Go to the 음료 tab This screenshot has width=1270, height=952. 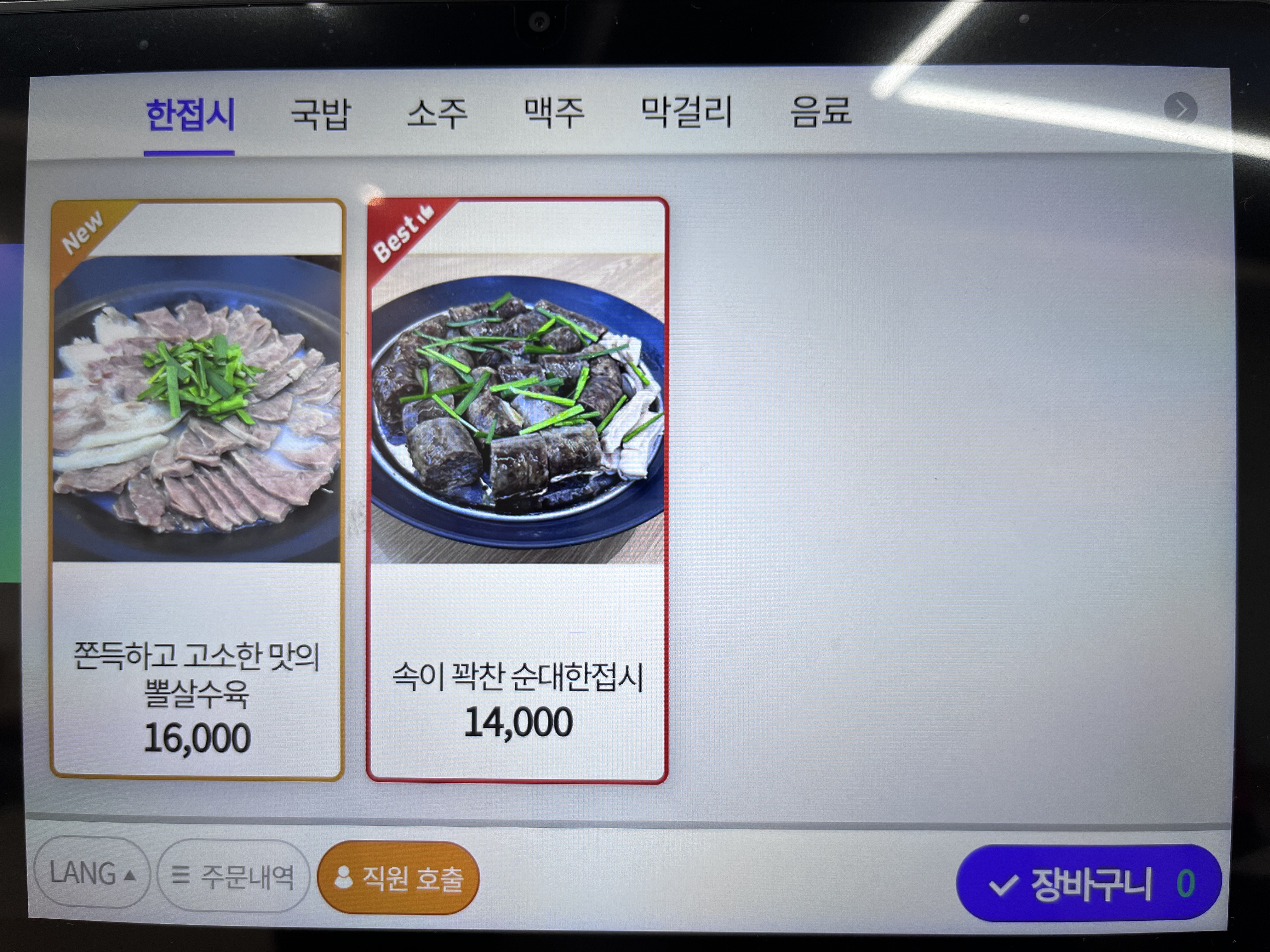(x=821, y=111)
